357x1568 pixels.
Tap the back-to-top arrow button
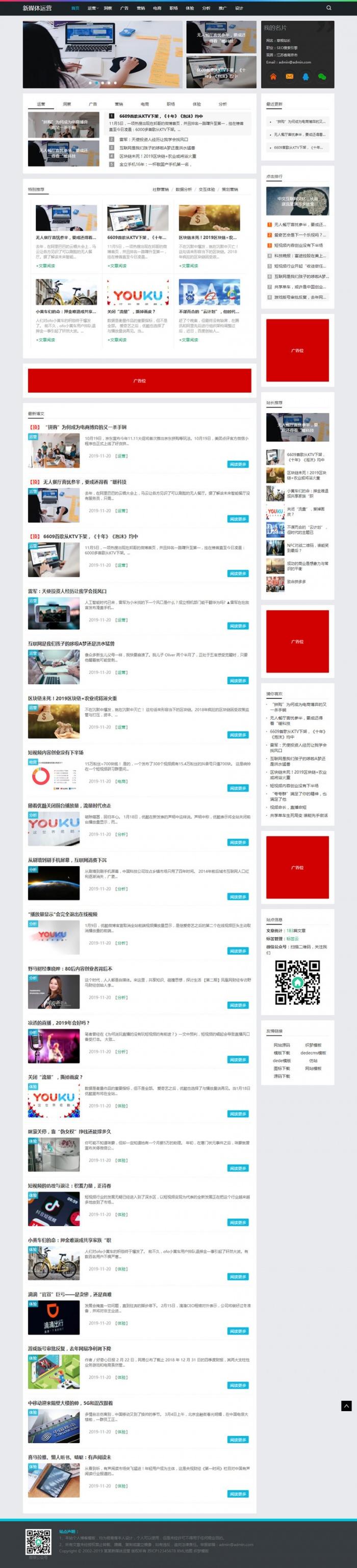(346, 1405)
